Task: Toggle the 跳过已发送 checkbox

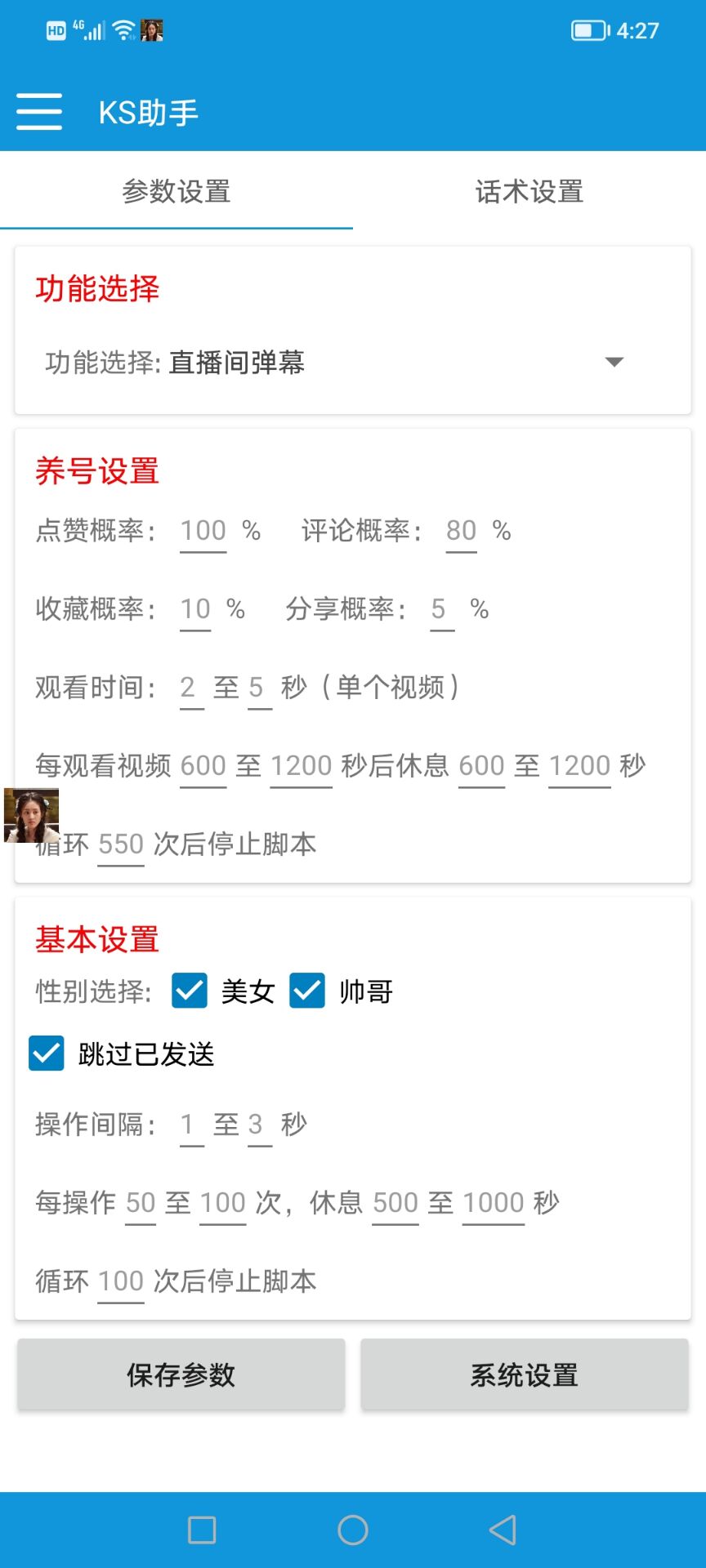Action: click(x=47, y=1054)
